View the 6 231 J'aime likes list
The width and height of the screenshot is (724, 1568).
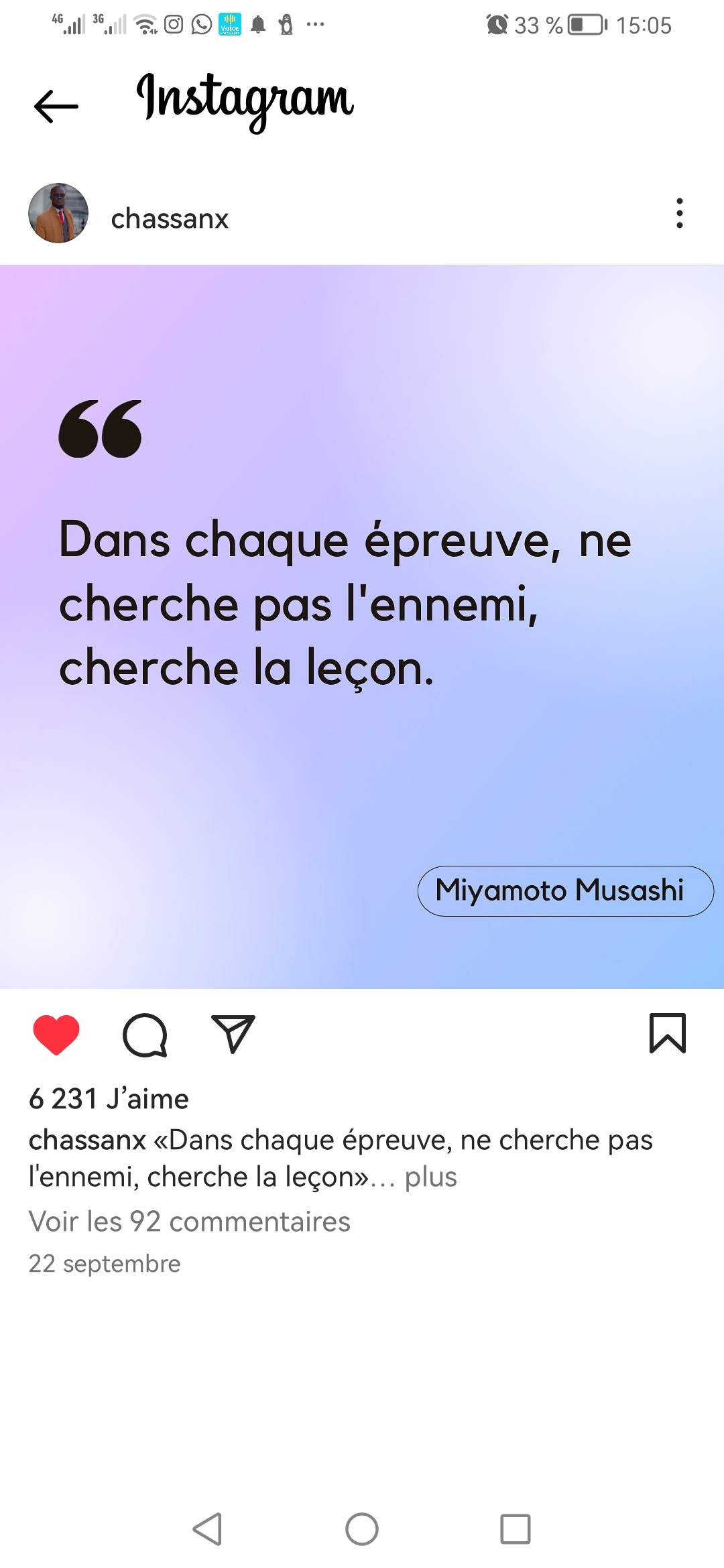coord(109,1099)
